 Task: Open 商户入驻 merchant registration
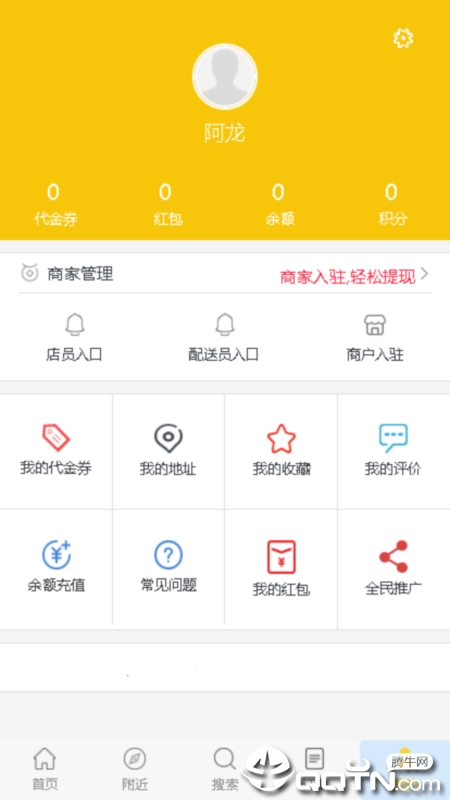[x=375, y=338]
